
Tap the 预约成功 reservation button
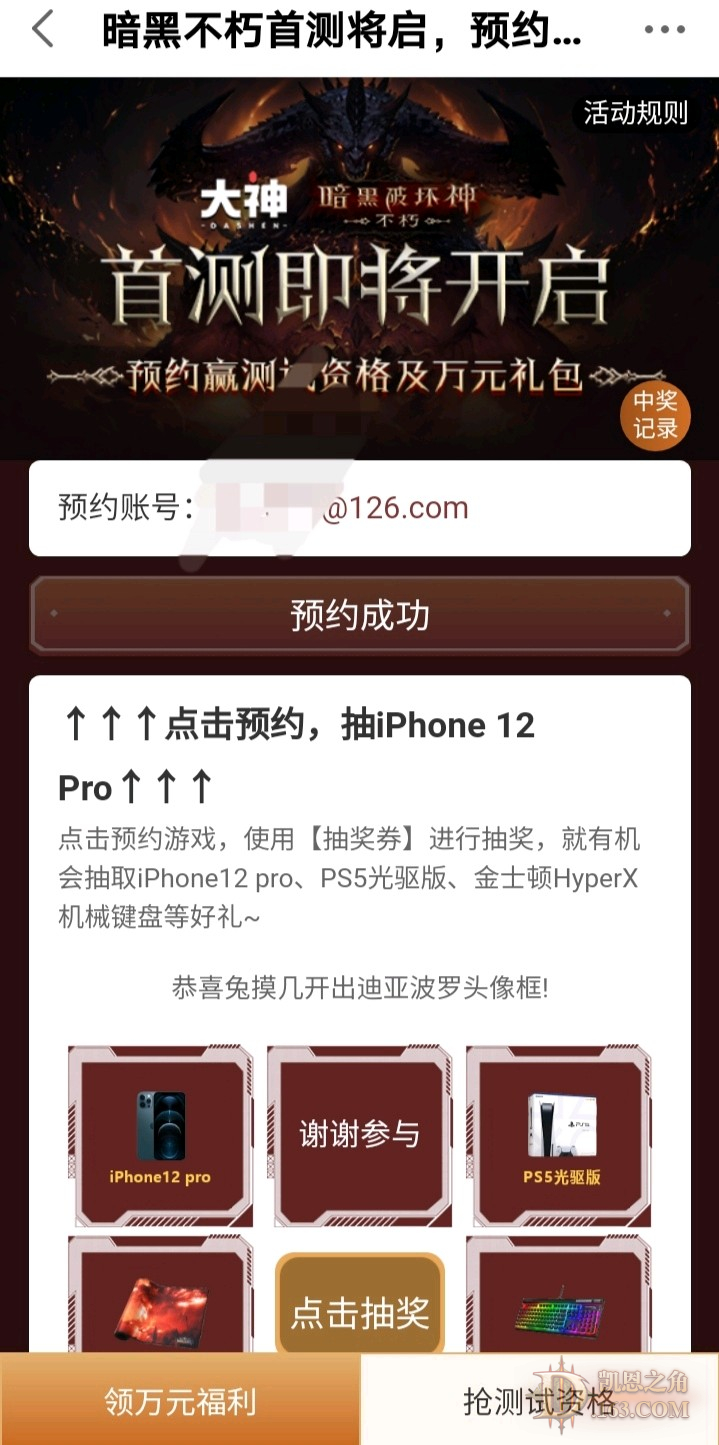360,615
